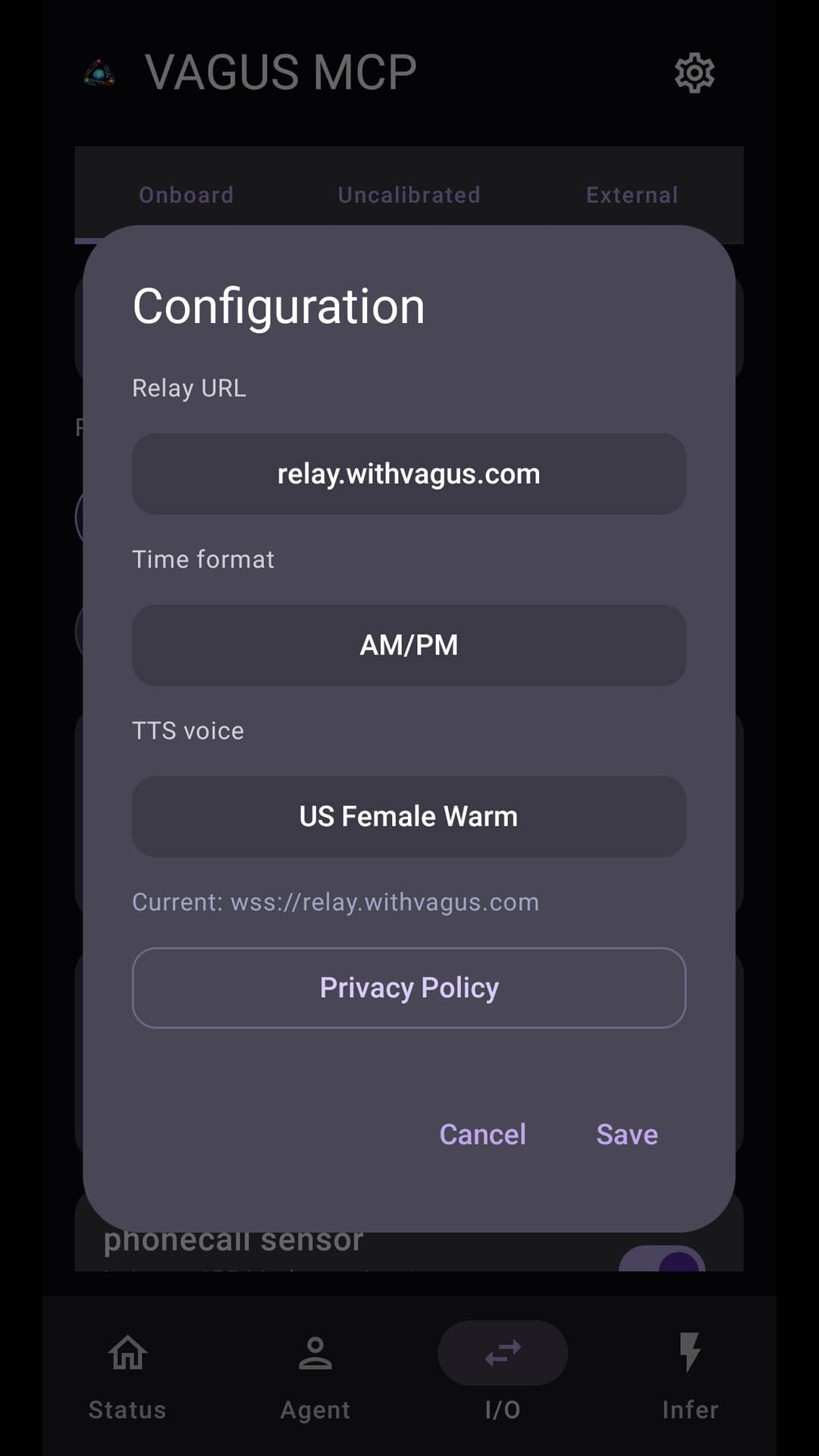Change the AM/PM time format
The image size is (819, 1456).
[x=409, y=645]
